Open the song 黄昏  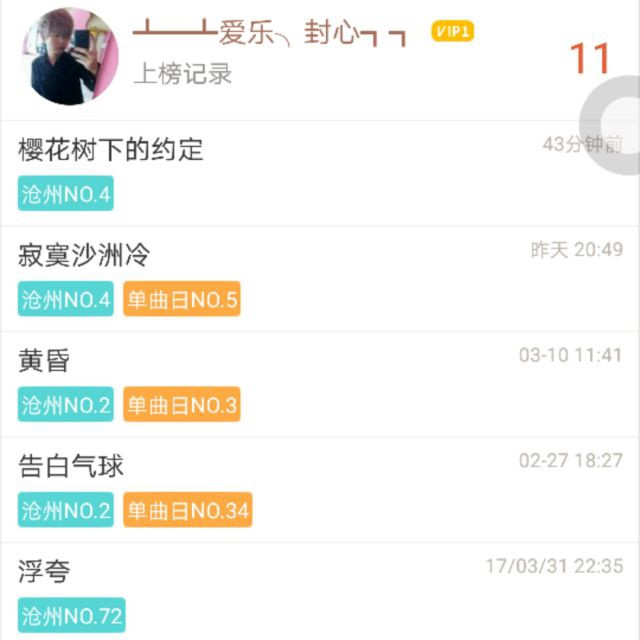pos(45,362)
